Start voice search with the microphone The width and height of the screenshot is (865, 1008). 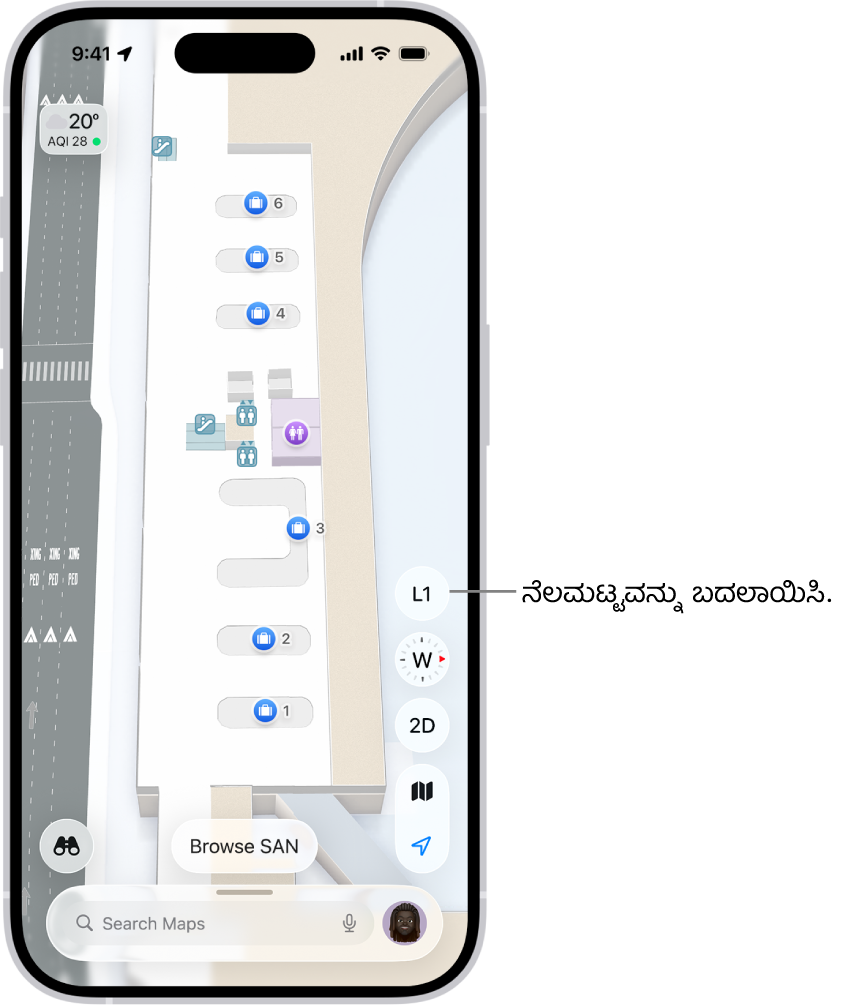coord(349,924)
